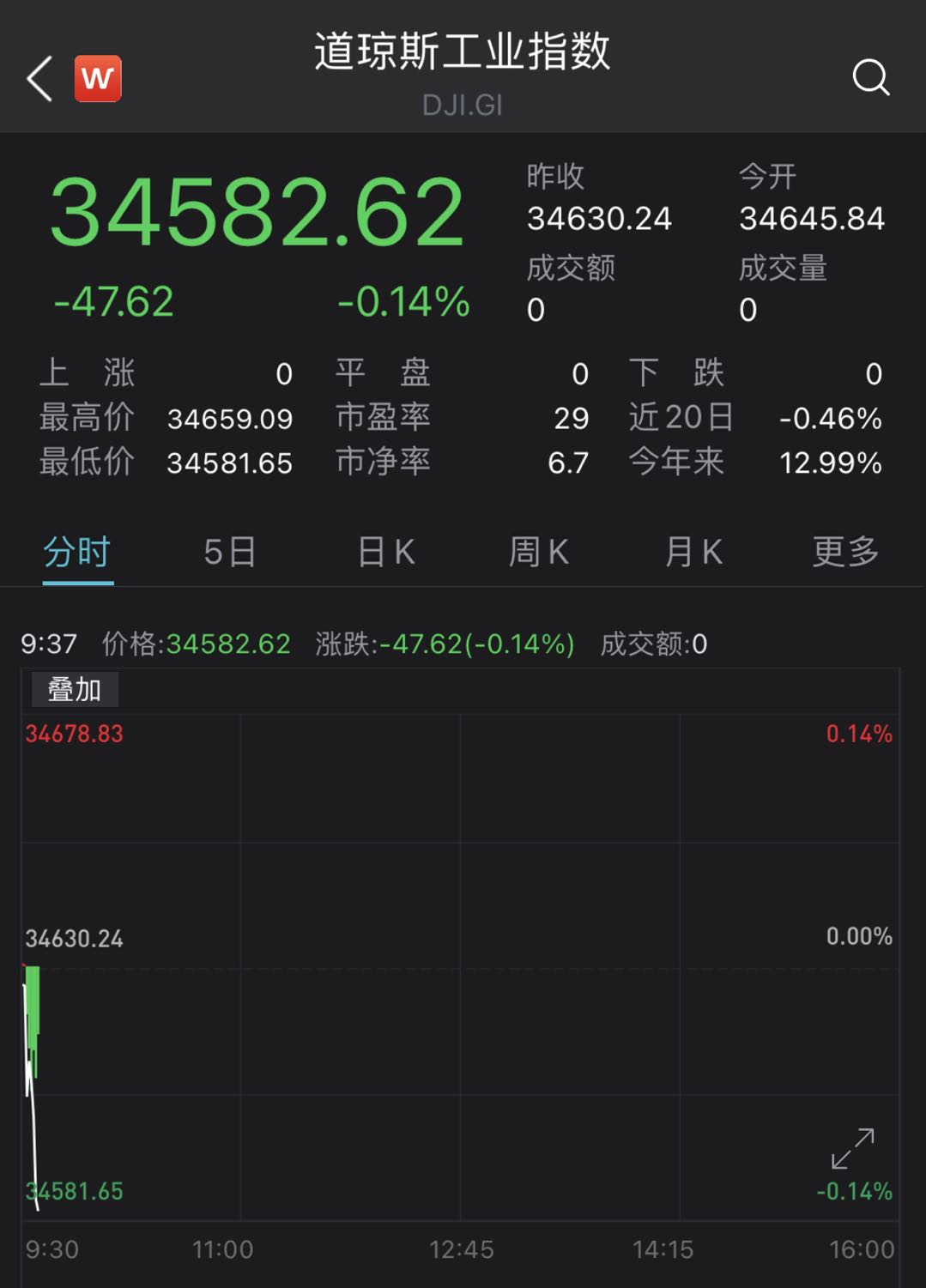
Task: Switch to the 5日 chart tab
Action: pos(230,552)
